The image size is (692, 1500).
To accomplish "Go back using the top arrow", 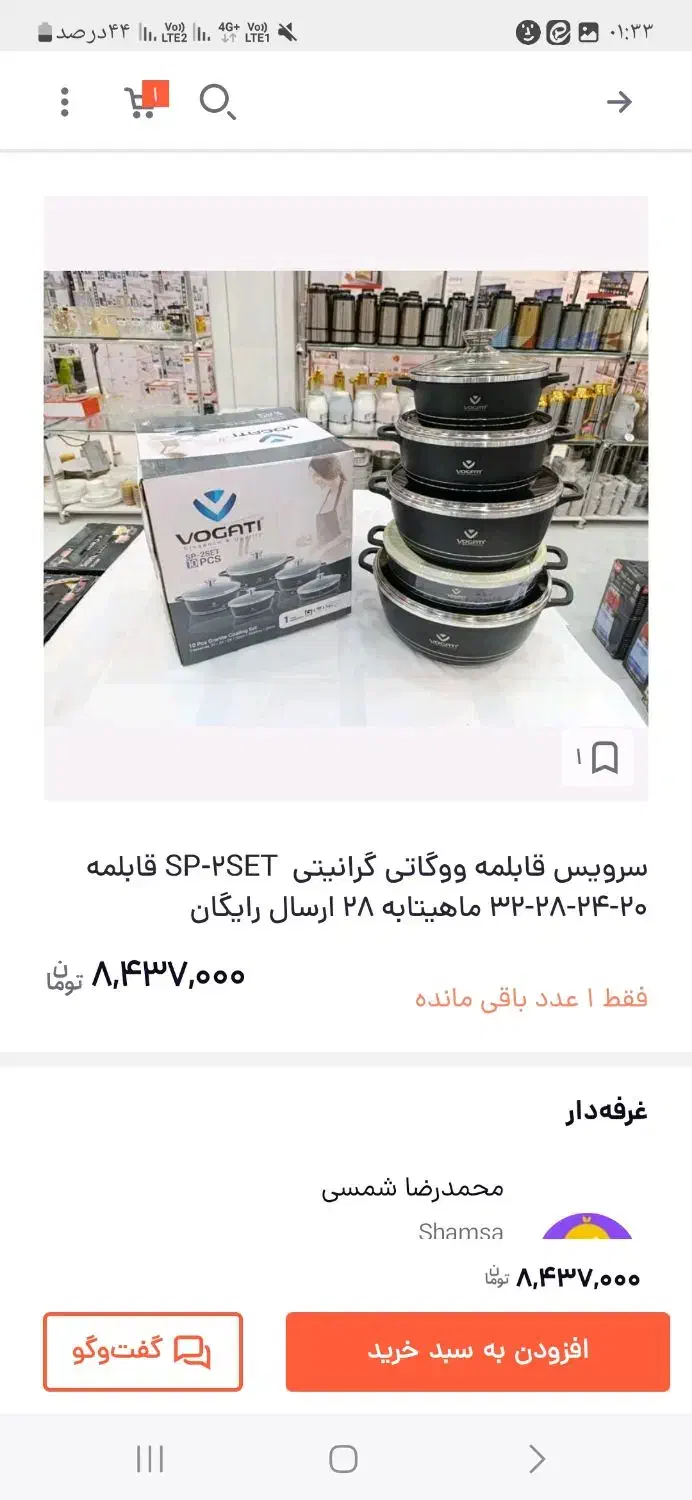I will [x=619, y=102].
